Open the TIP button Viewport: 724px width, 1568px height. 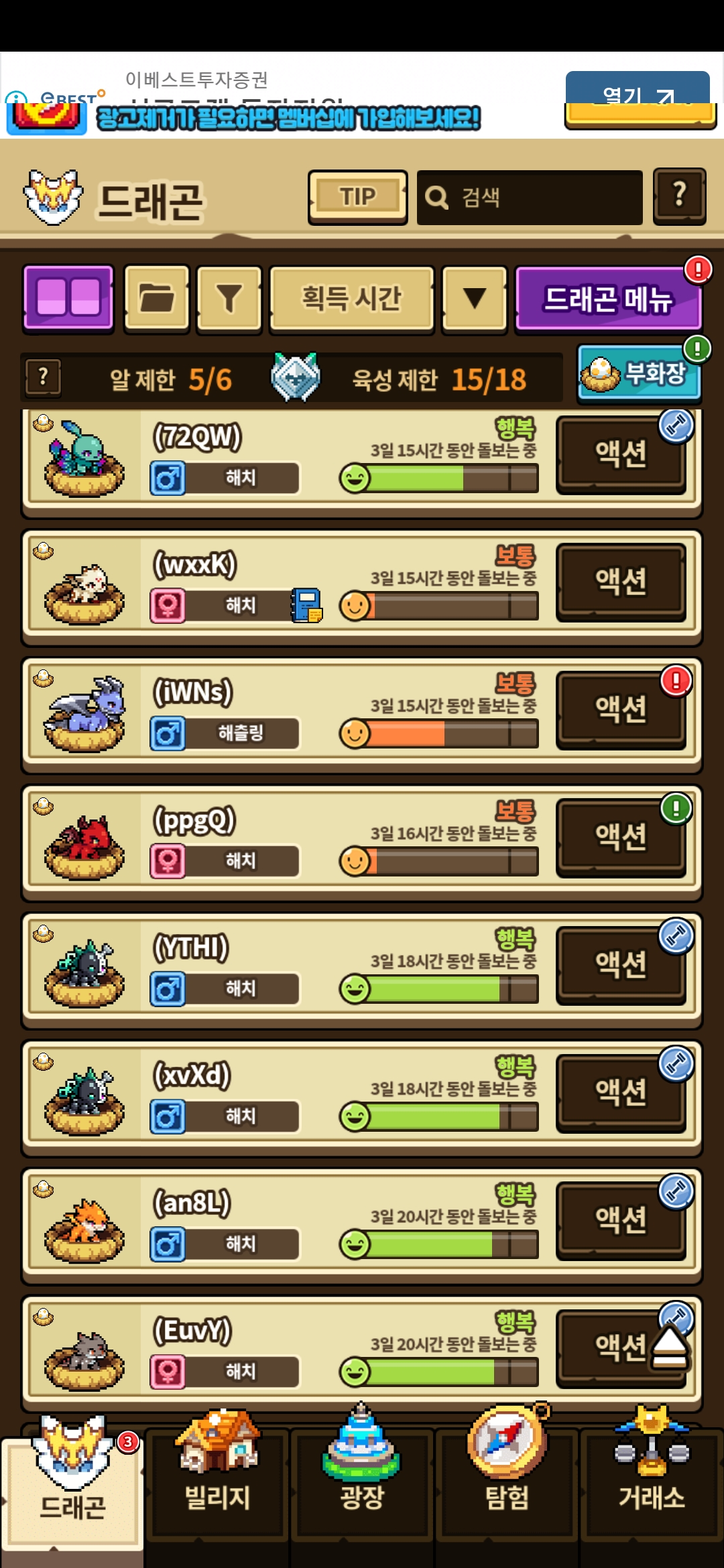tap(357, 197)
